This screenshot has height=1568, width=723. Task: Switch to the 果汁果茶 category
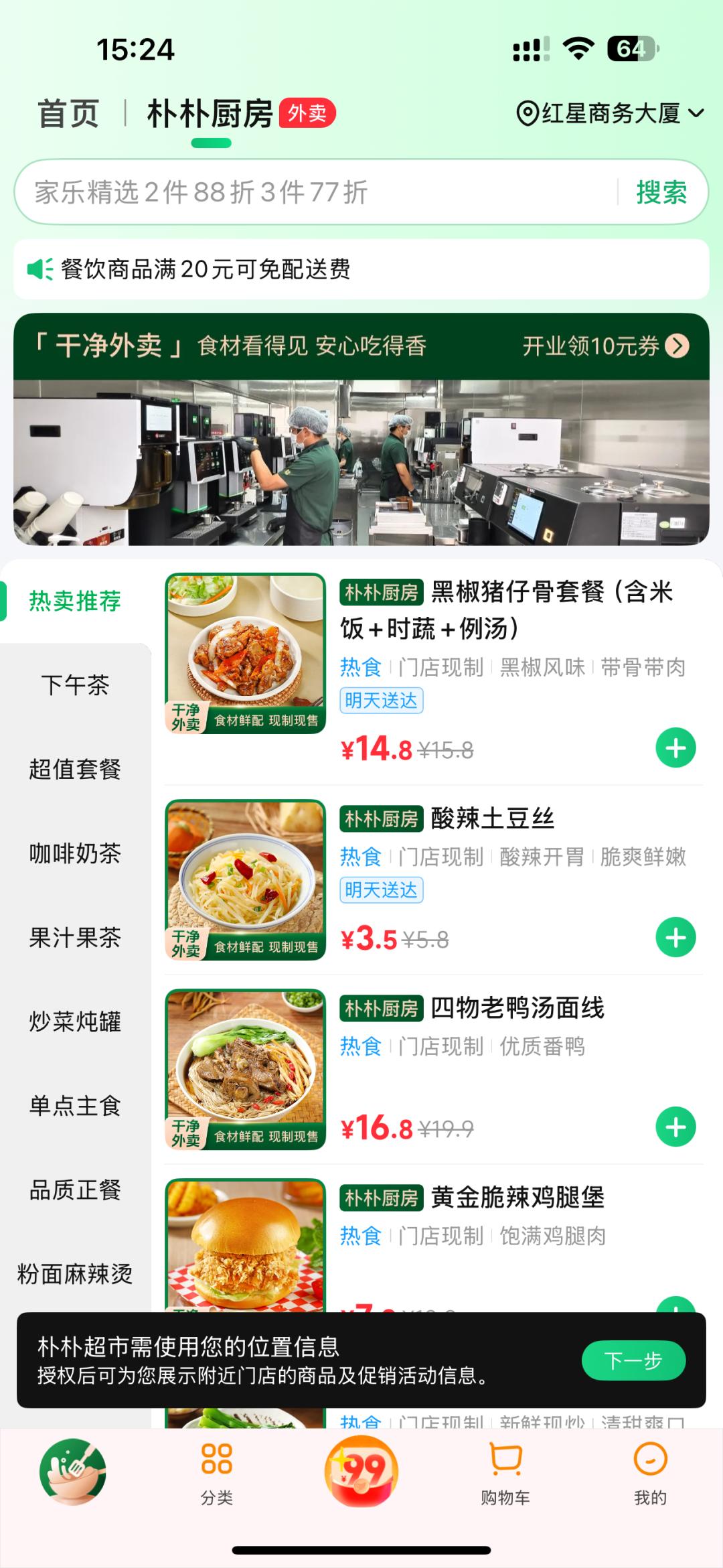click(x=75, y=938)
